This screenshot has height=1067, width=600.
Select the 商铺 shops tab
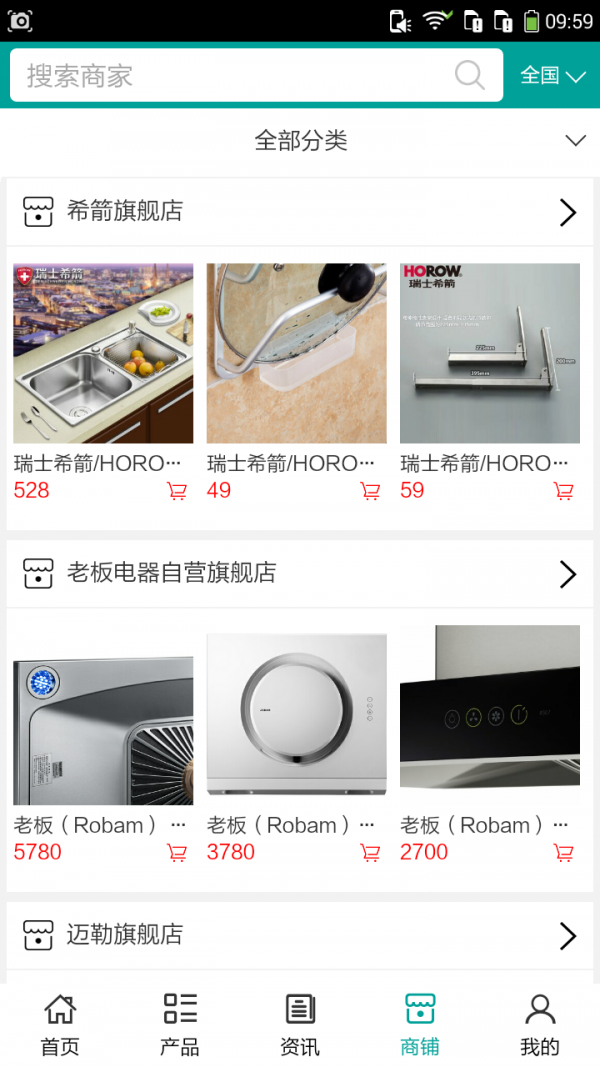[420, 1025]
